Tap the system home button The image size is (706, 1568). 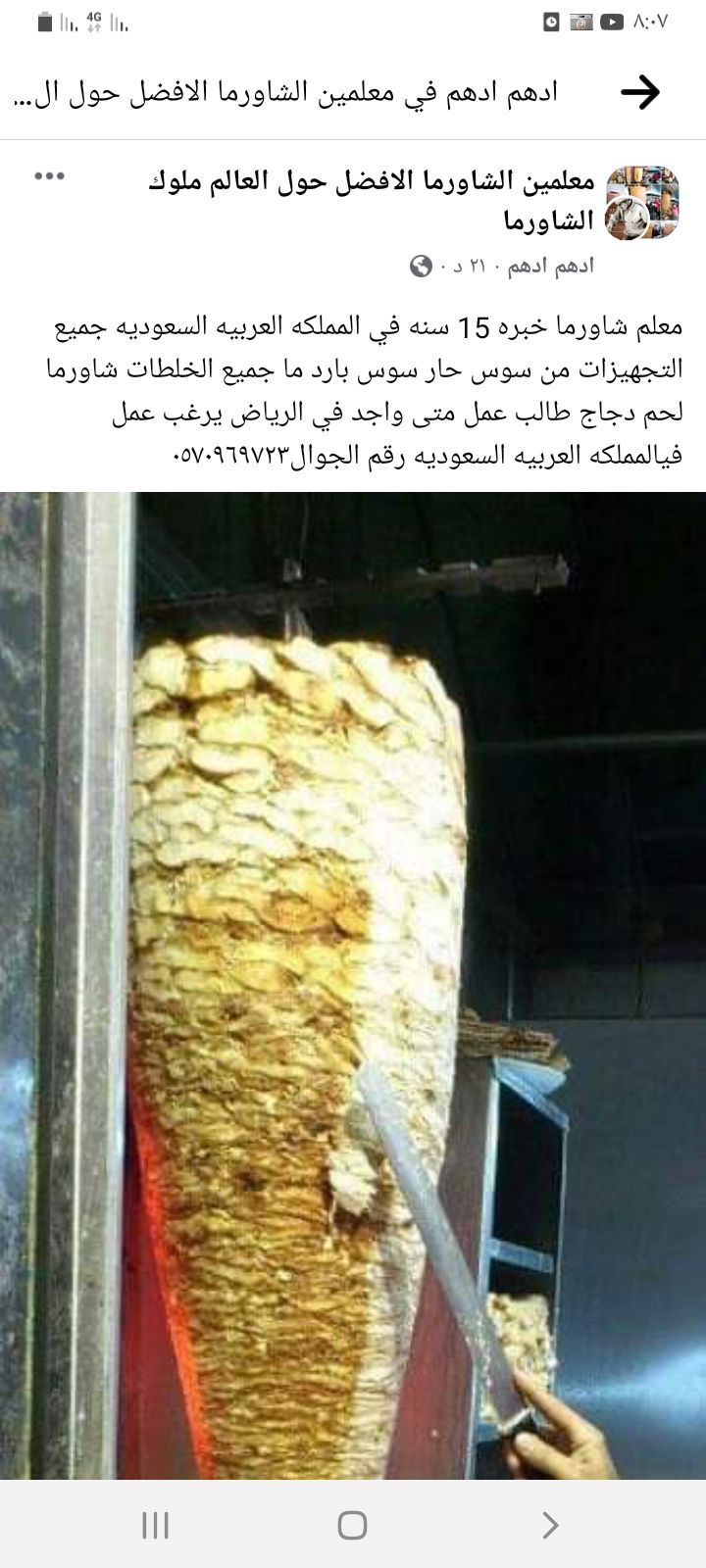pyautogui.click(x=352, y=1525)
